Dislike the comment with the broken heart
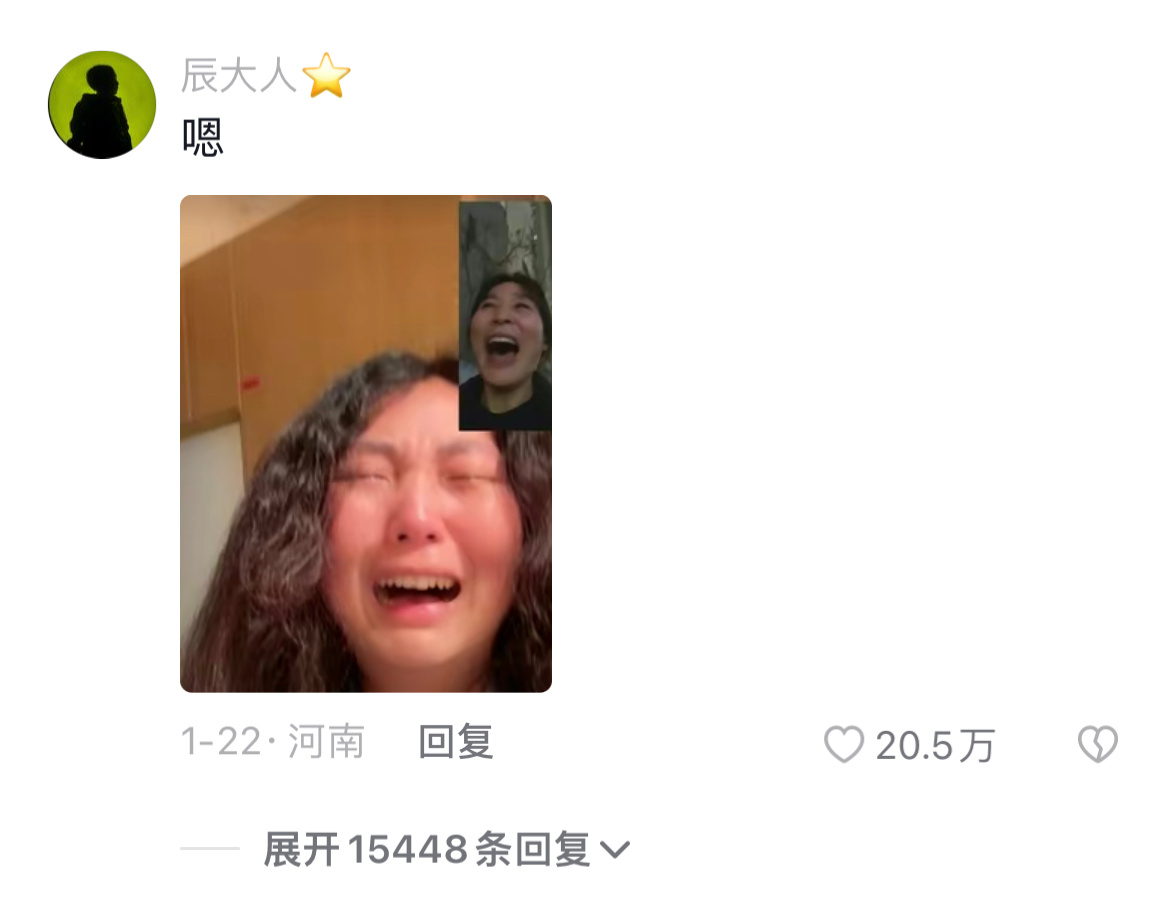The image size is (1170, 900). coord(1097,745)
